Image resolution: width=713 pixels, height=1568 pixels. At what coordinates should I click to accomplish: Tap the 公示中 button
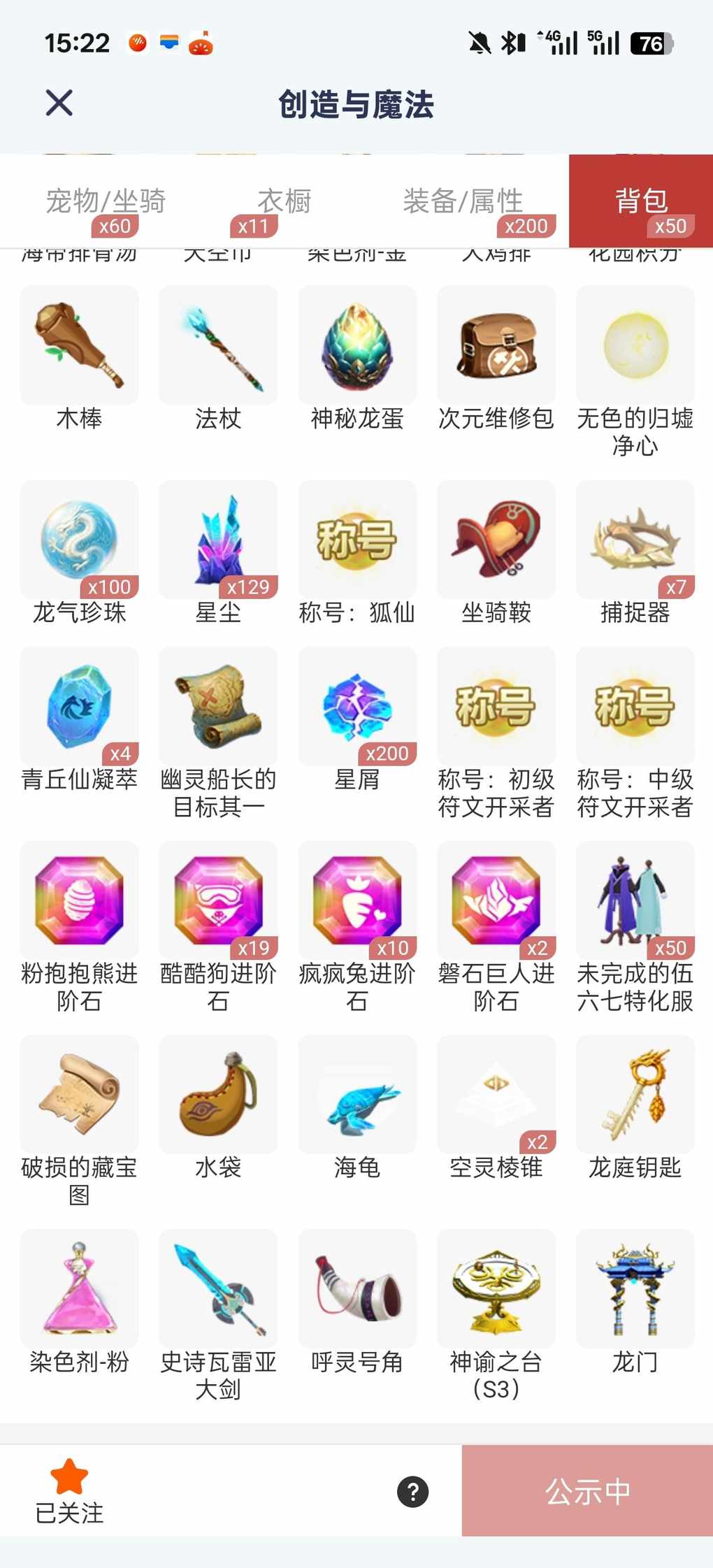click(x=587, y=1491)
